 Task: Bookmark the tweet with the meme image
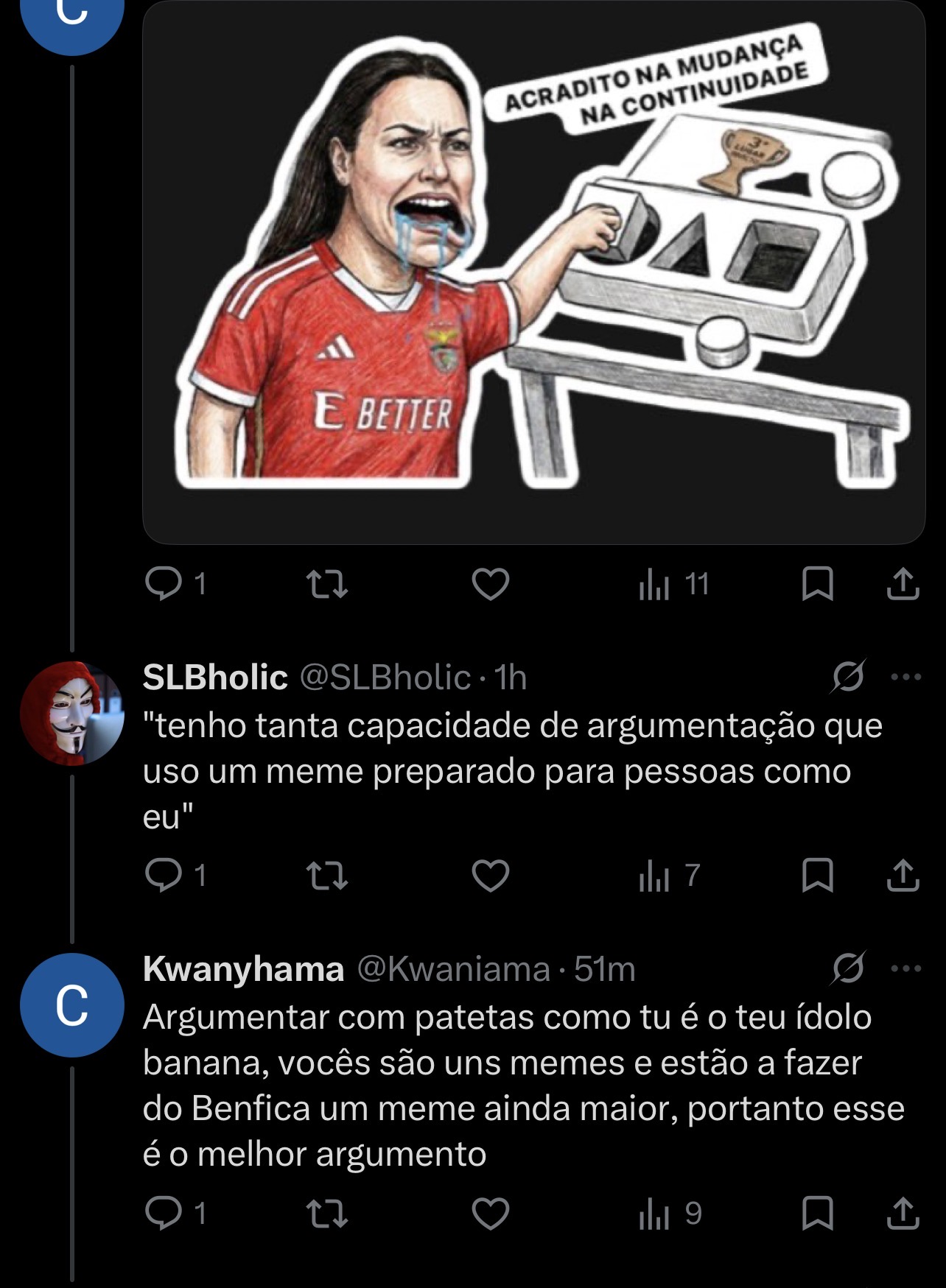[x=817, y=585]
